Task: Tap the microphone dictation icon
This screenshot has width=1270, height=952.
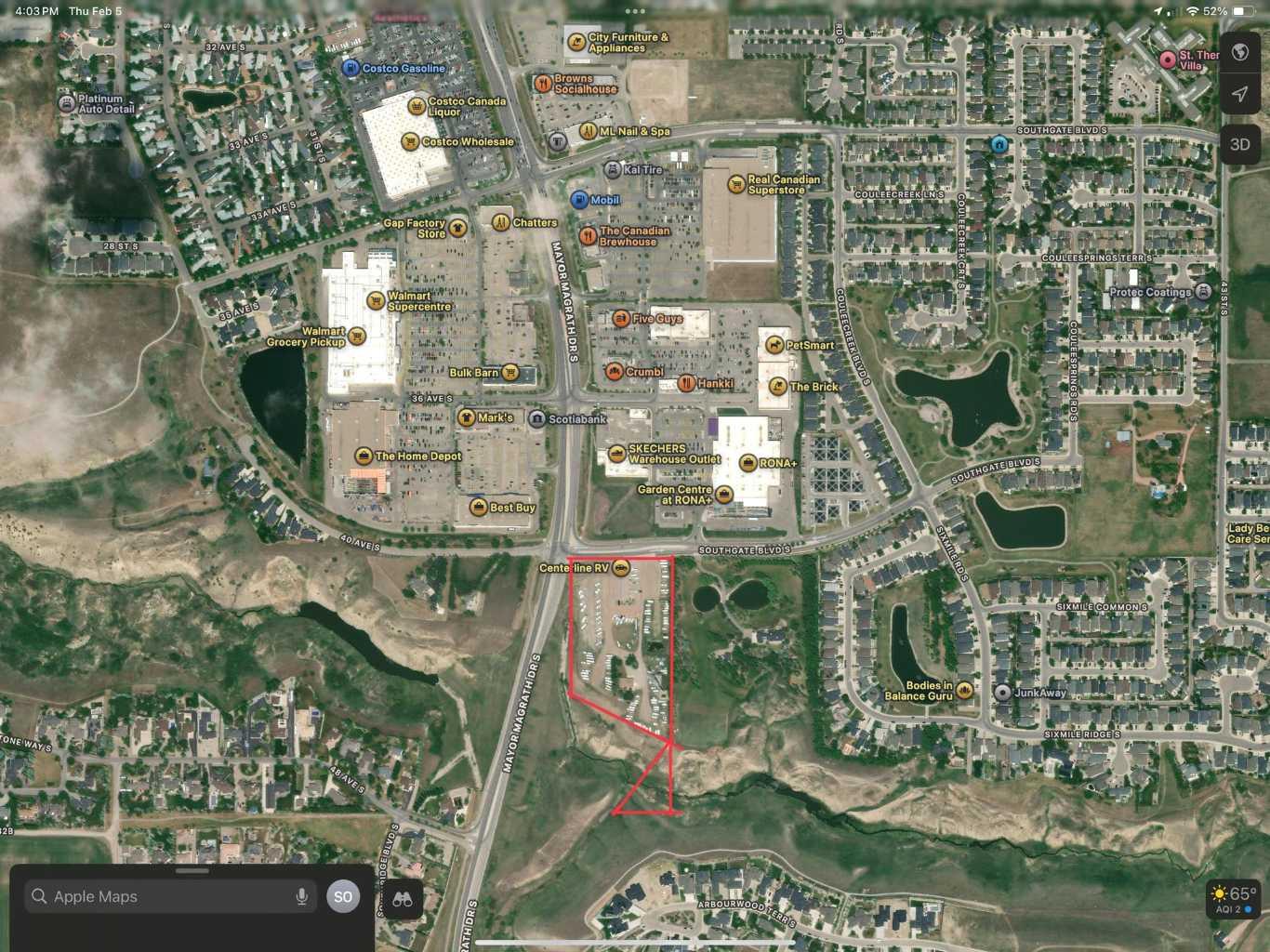Action: pos(301,896)
